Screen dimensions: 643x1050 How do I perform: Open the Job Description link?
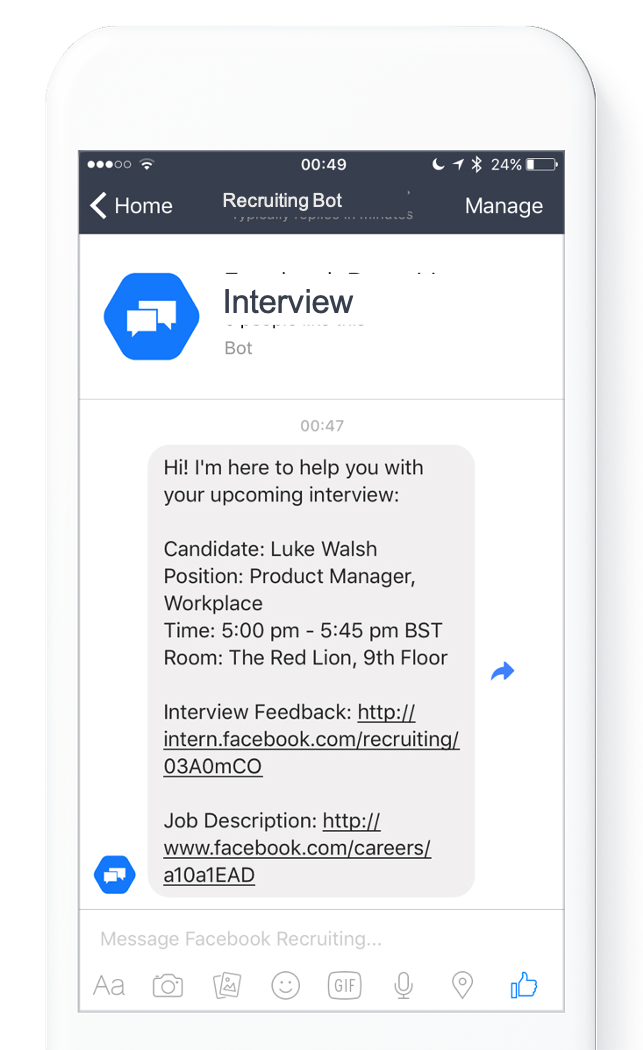coord(297,848)
